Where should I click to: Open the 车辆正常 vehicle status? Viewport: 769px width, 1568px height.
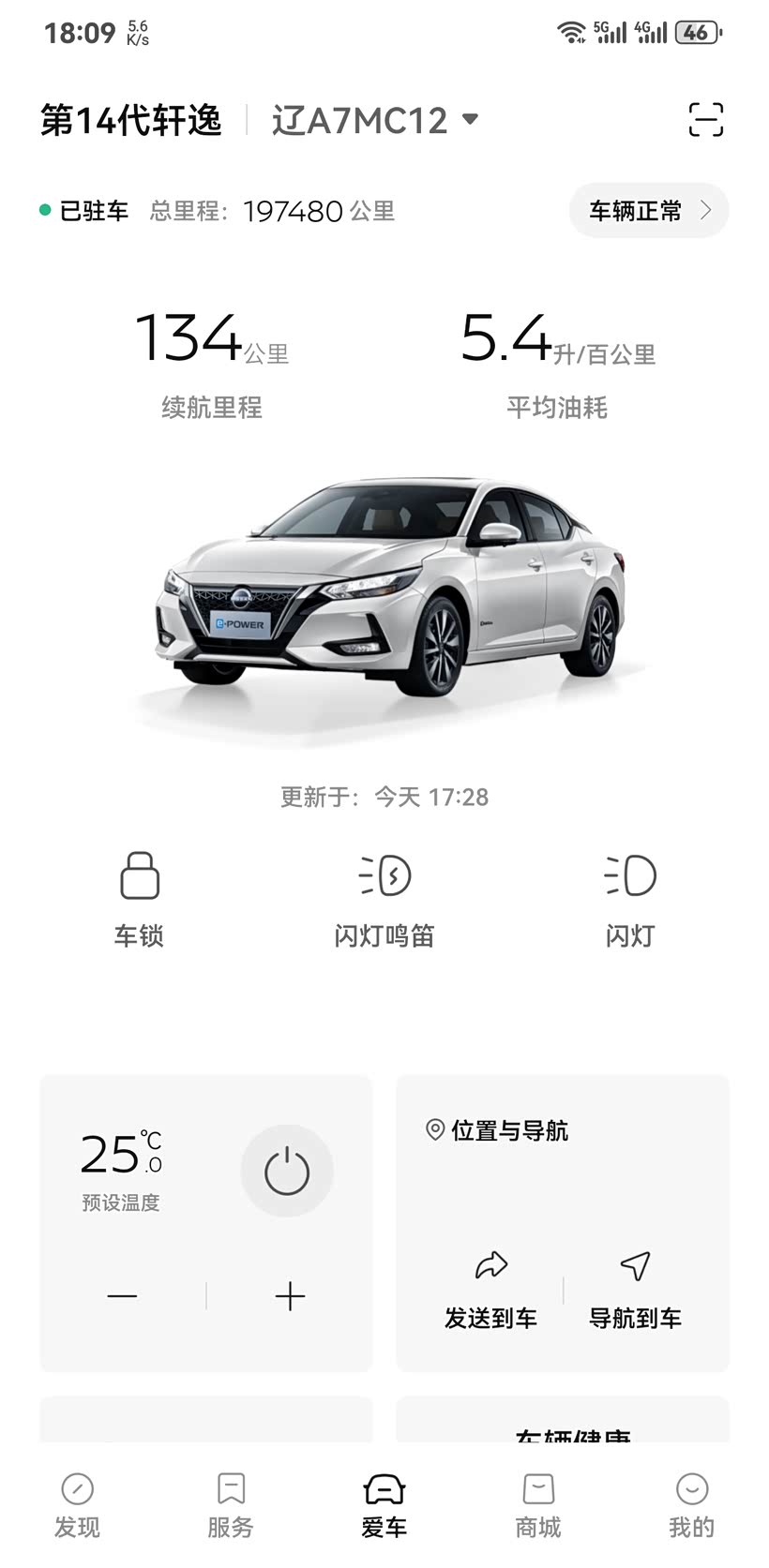tap(648, 211)
